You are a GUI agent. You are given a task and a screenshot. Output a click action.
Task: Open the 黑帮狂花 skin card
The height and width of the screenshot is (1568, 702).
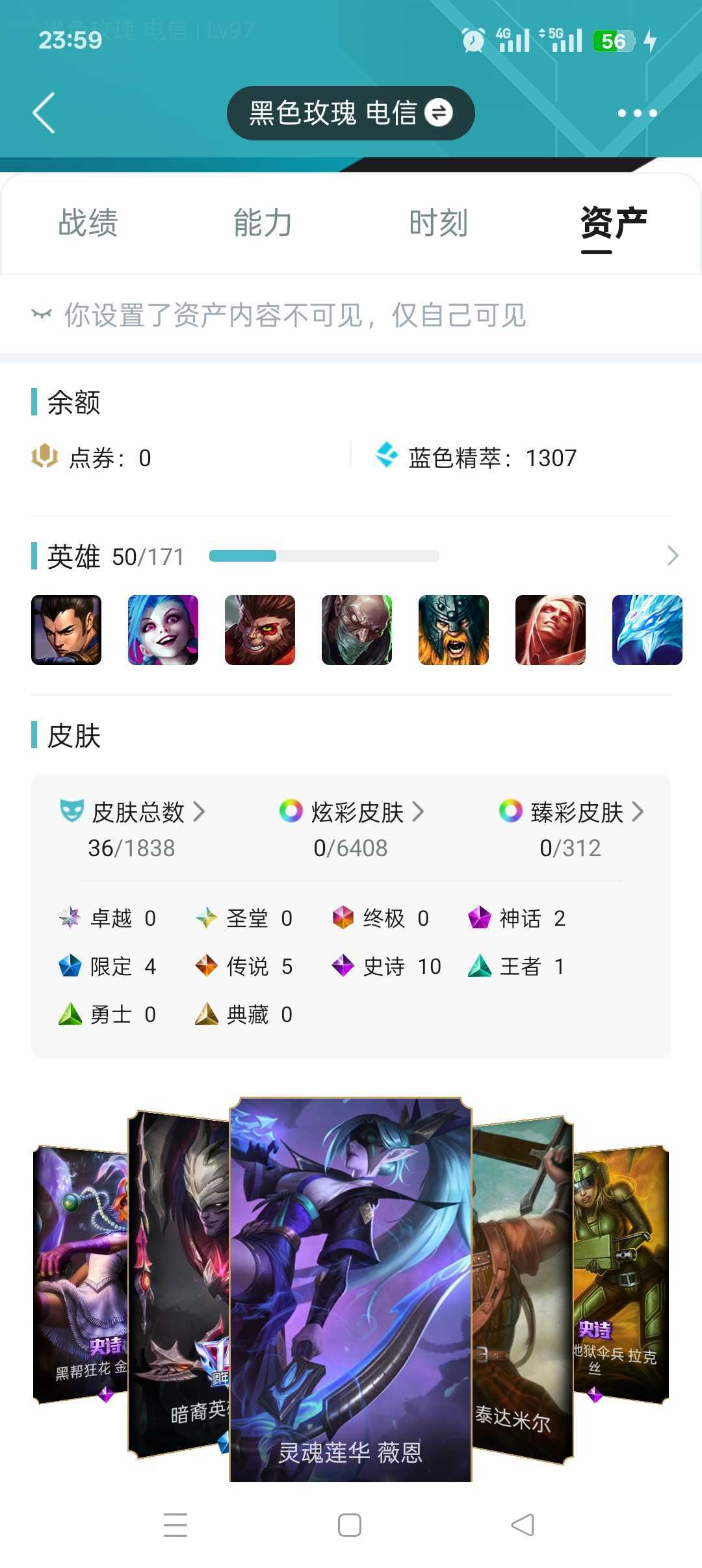[x=81, y=1274]
